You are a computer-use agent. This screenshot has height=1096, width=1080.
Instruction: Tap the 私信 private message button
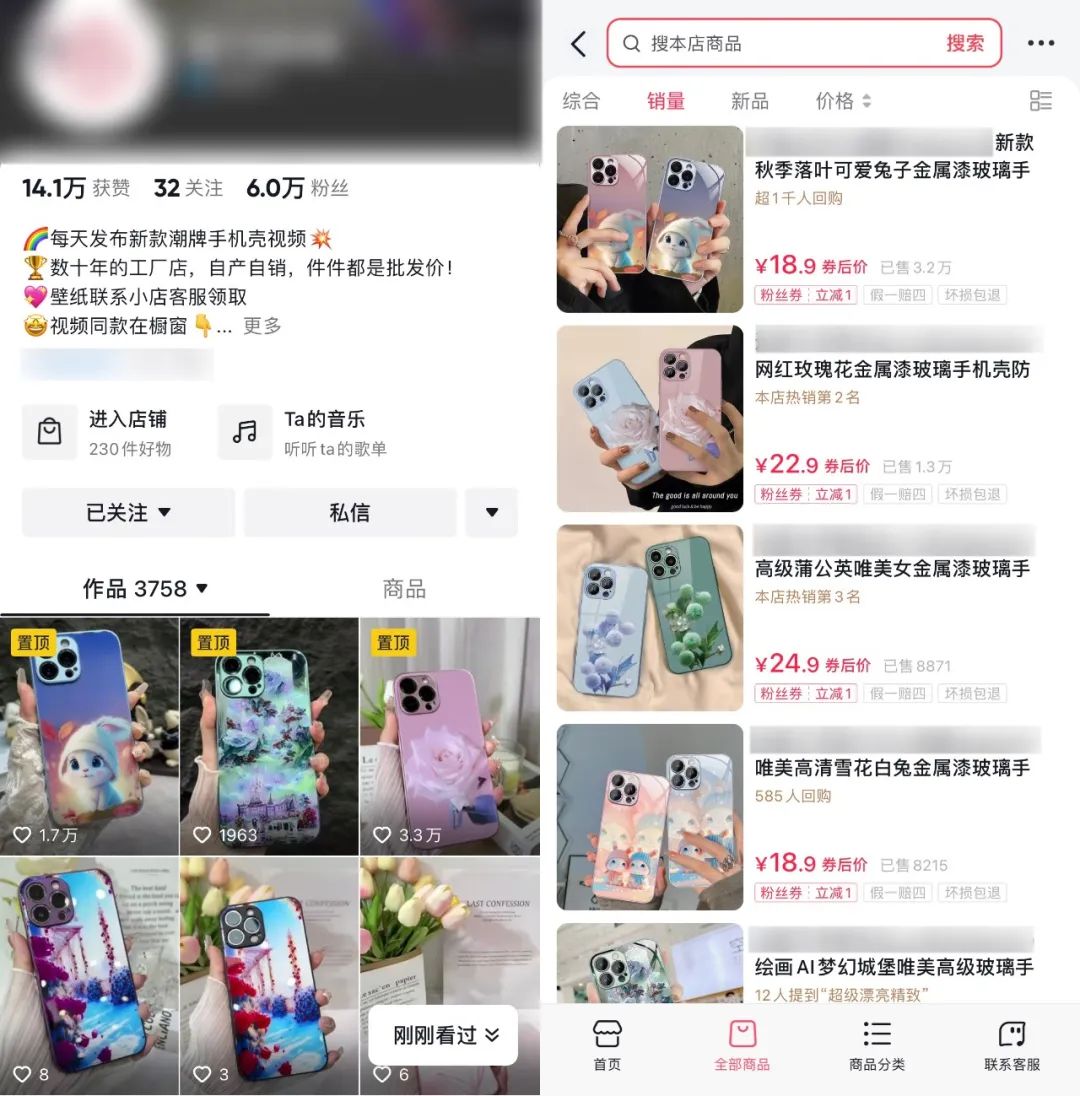(x=349, y=512)
